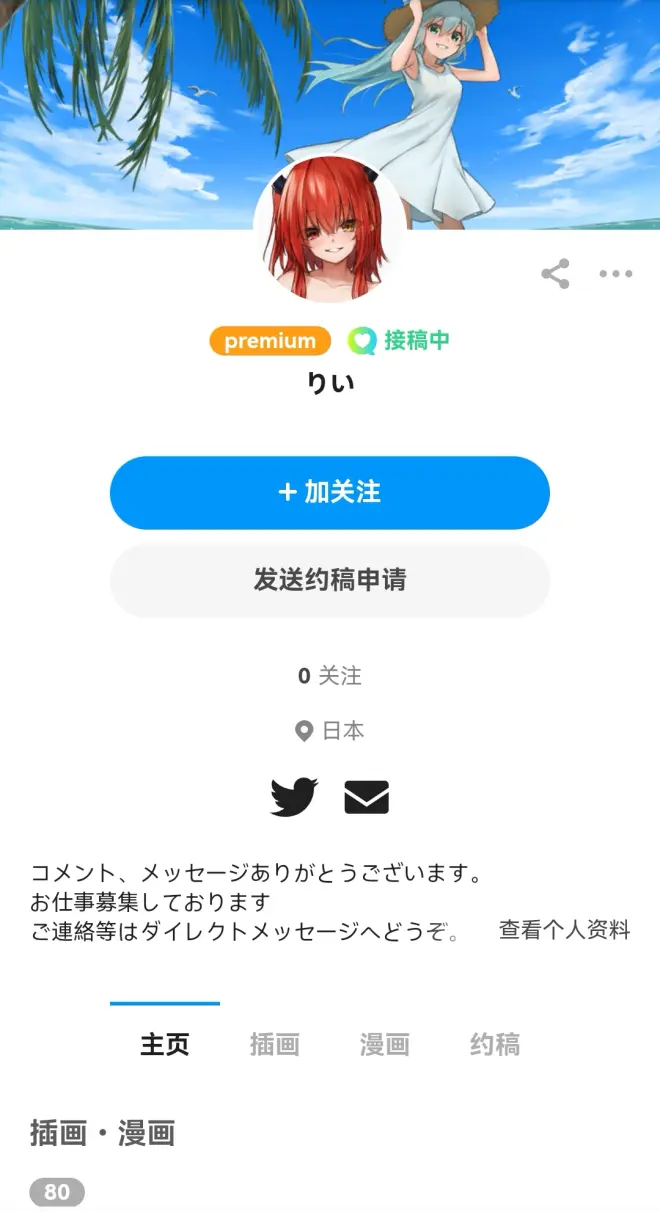Viewport: 660px width, 1212px height.
Task: Tap the 接稿中 commission status badge
Action: click(399, 341)
